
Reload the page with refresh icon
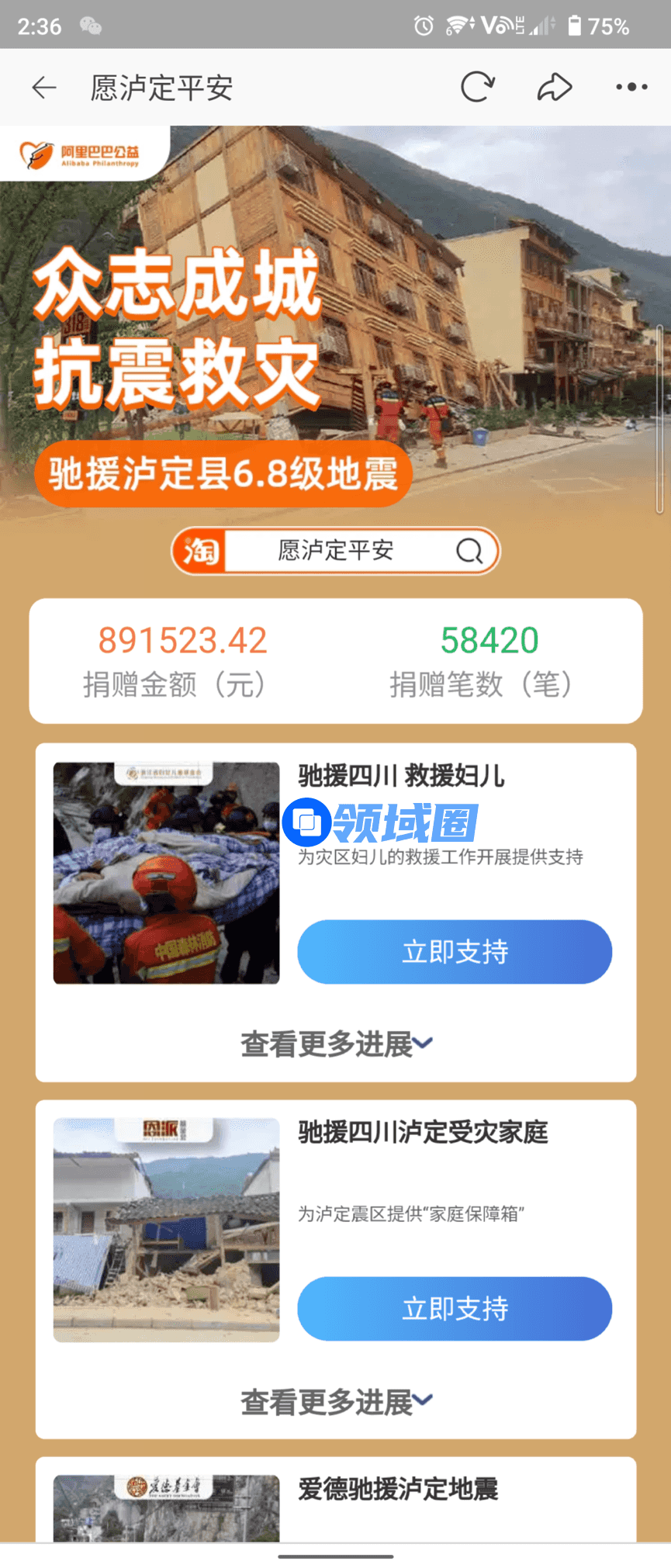tap(477, 88)
